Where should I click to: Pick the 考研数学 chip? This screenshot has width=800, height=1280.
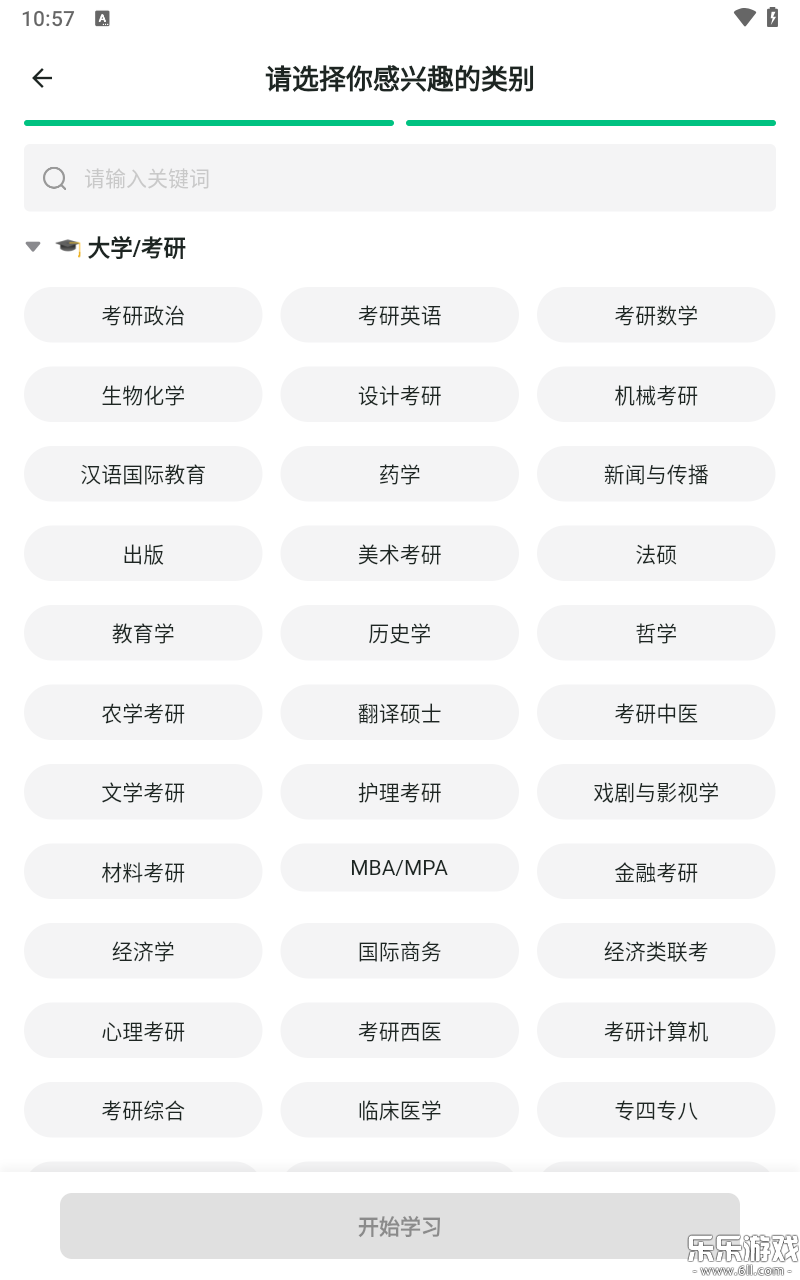[656, 316]
